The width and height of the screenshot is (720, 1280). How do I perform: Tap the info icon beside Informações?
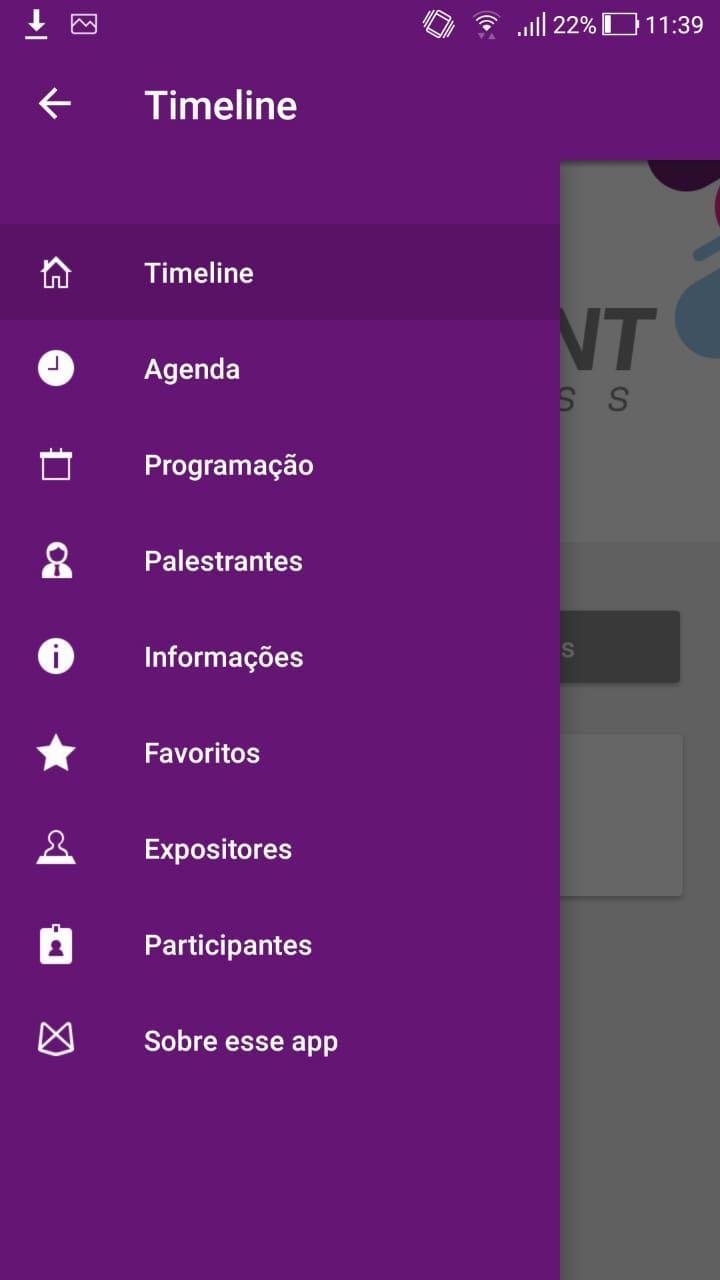55,656
